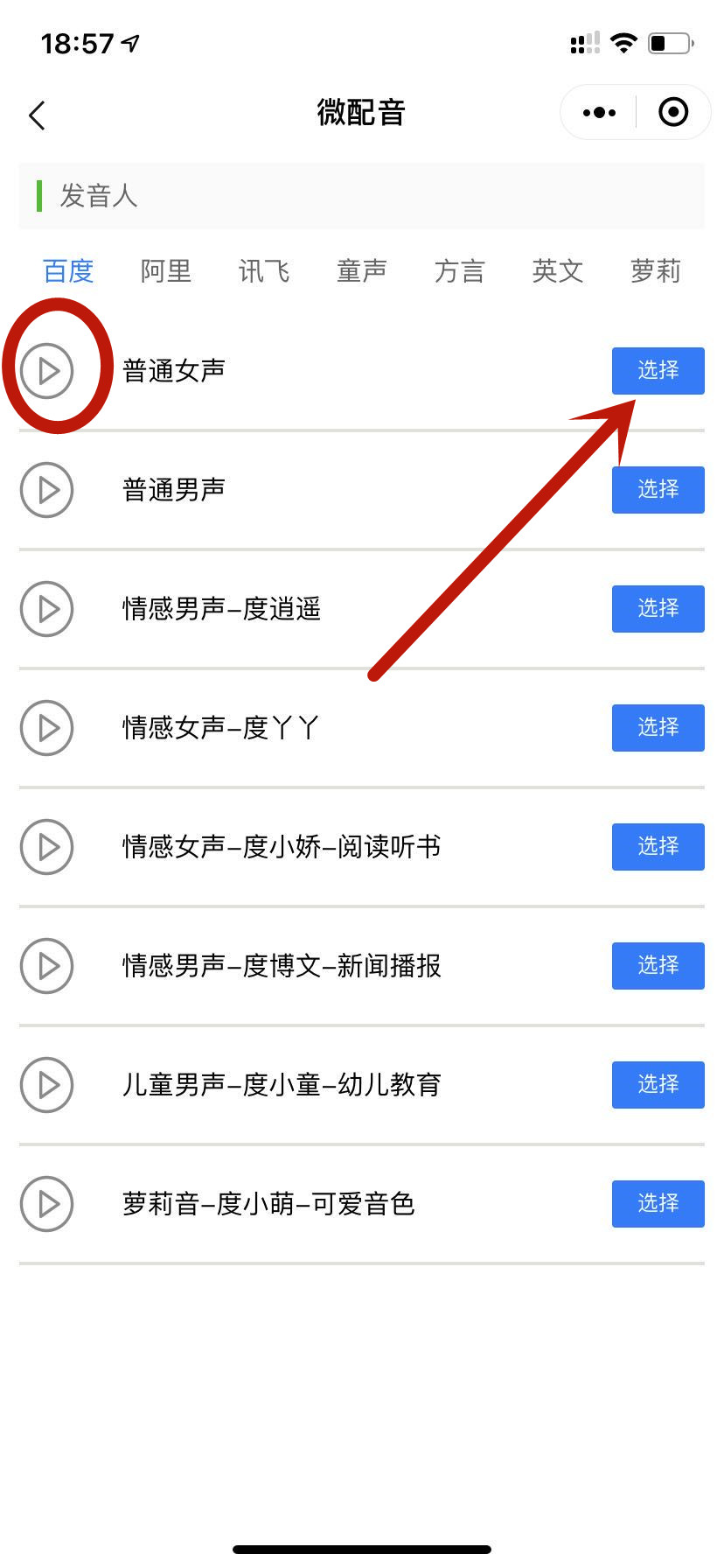Image resolution: width=724 pixels, height=1568 pixels.
Task: Switch to the 英文 tab
Action: 558,271
